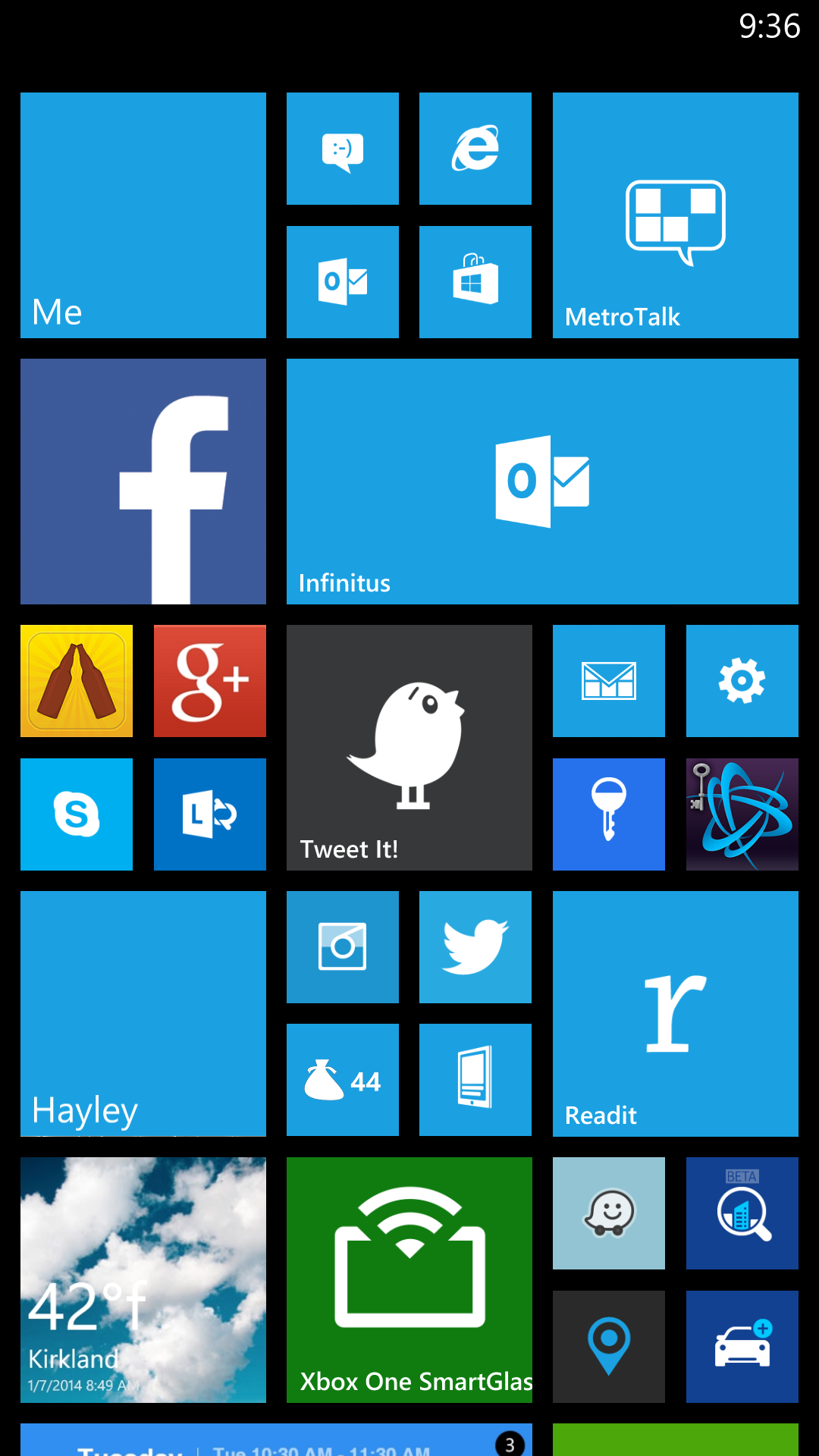Open the Me tile
The height and width of the screenshot is (1456, 819).
point(143,215)
